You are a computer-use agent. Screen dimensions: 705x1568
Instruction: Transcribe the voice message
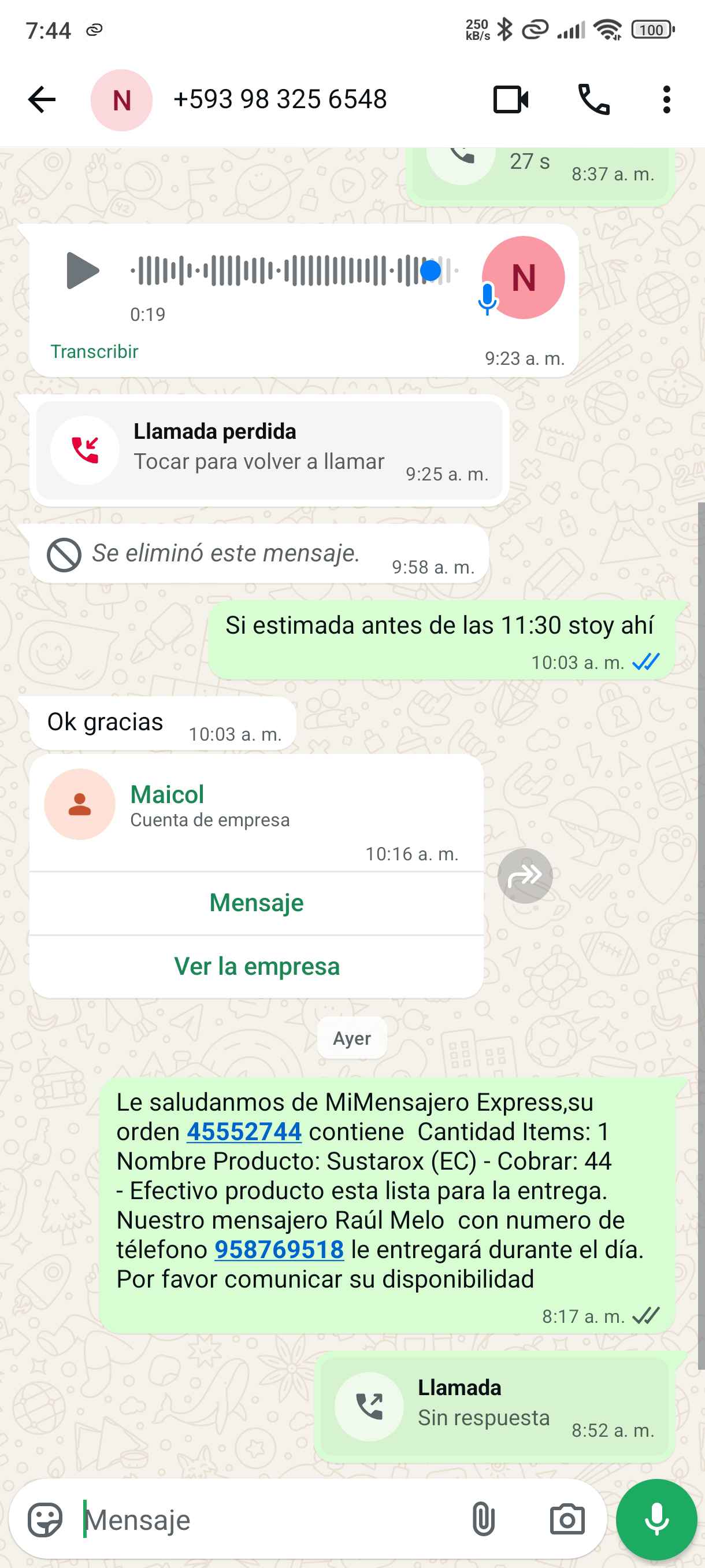(94, 351)
